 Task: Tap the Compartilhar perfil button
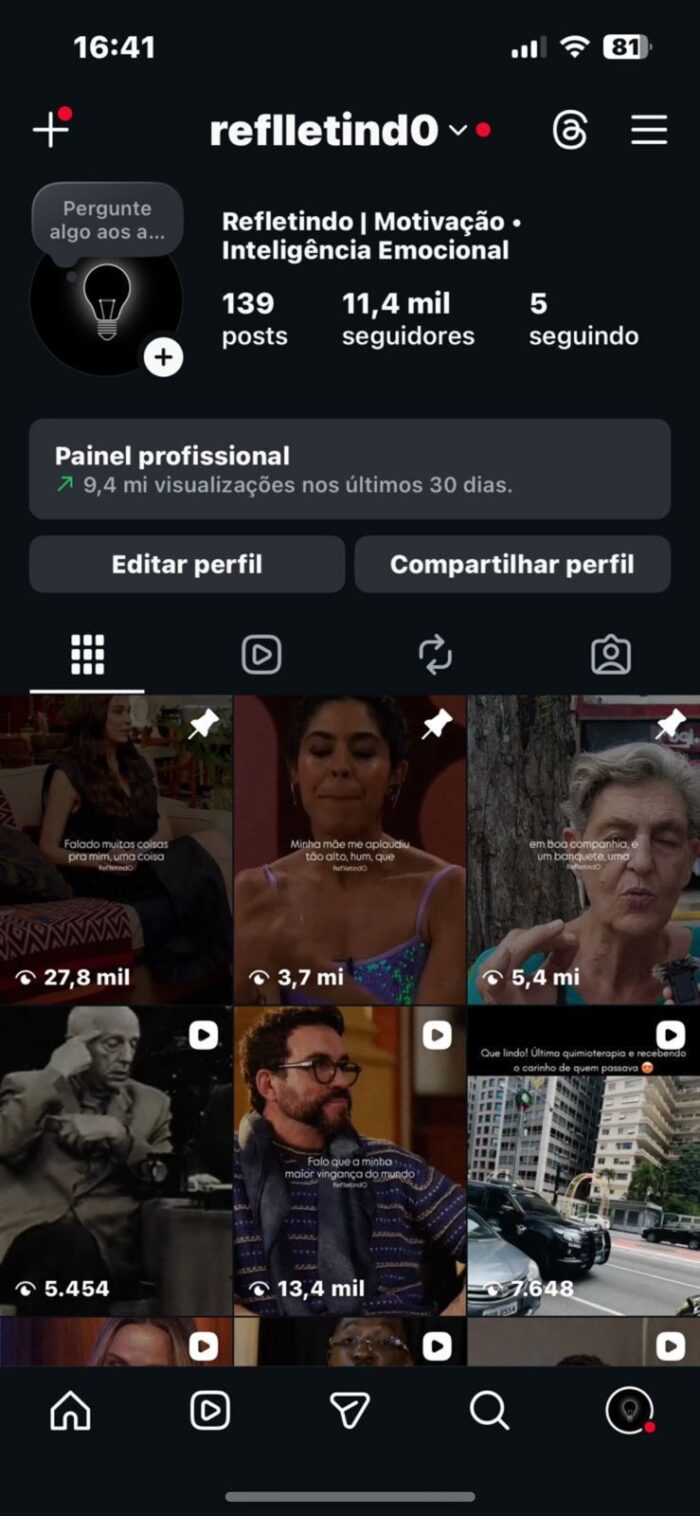click(512, 564)
